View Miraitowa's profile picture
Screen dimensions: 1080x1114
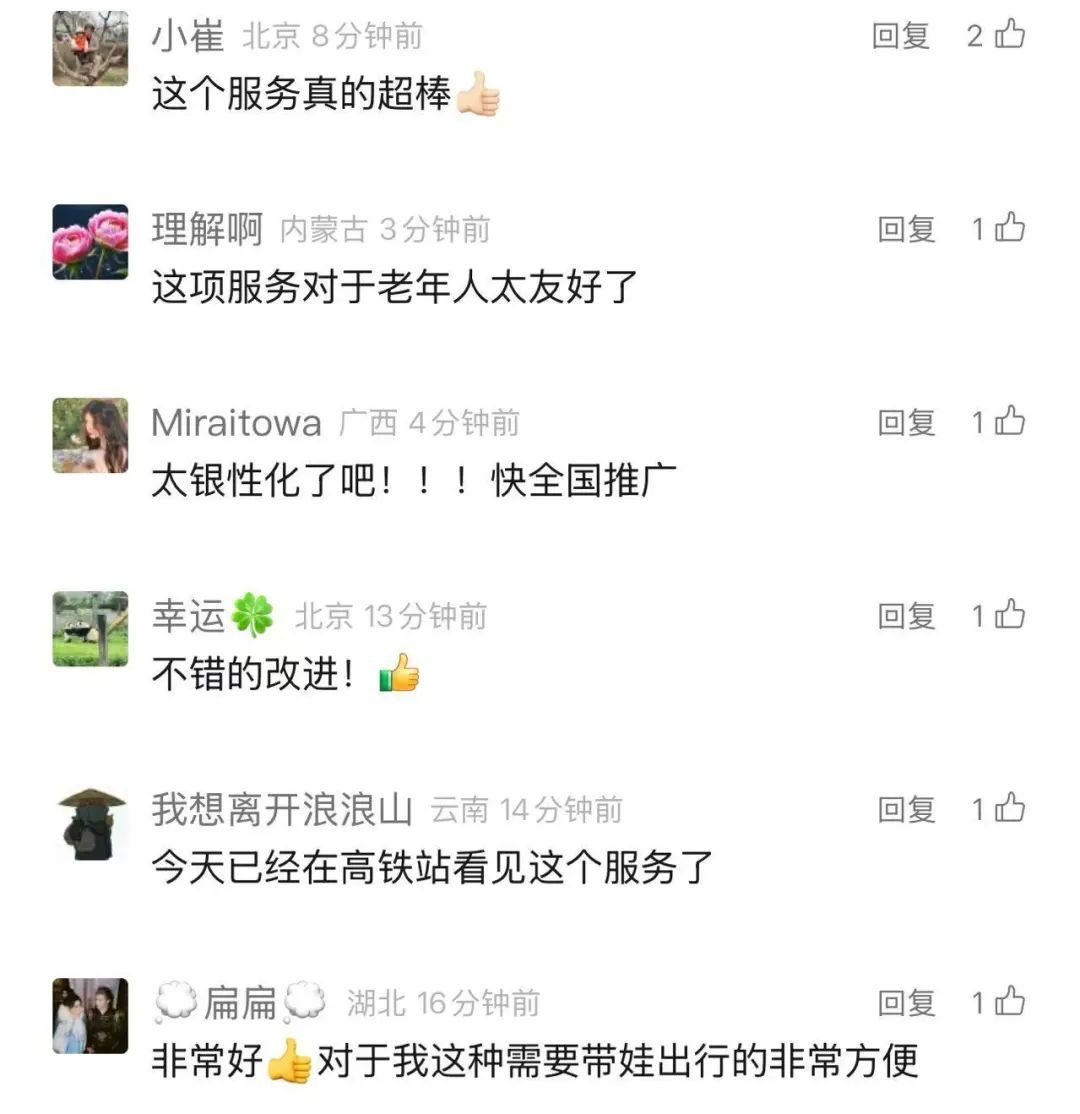(x=90, y=435)
